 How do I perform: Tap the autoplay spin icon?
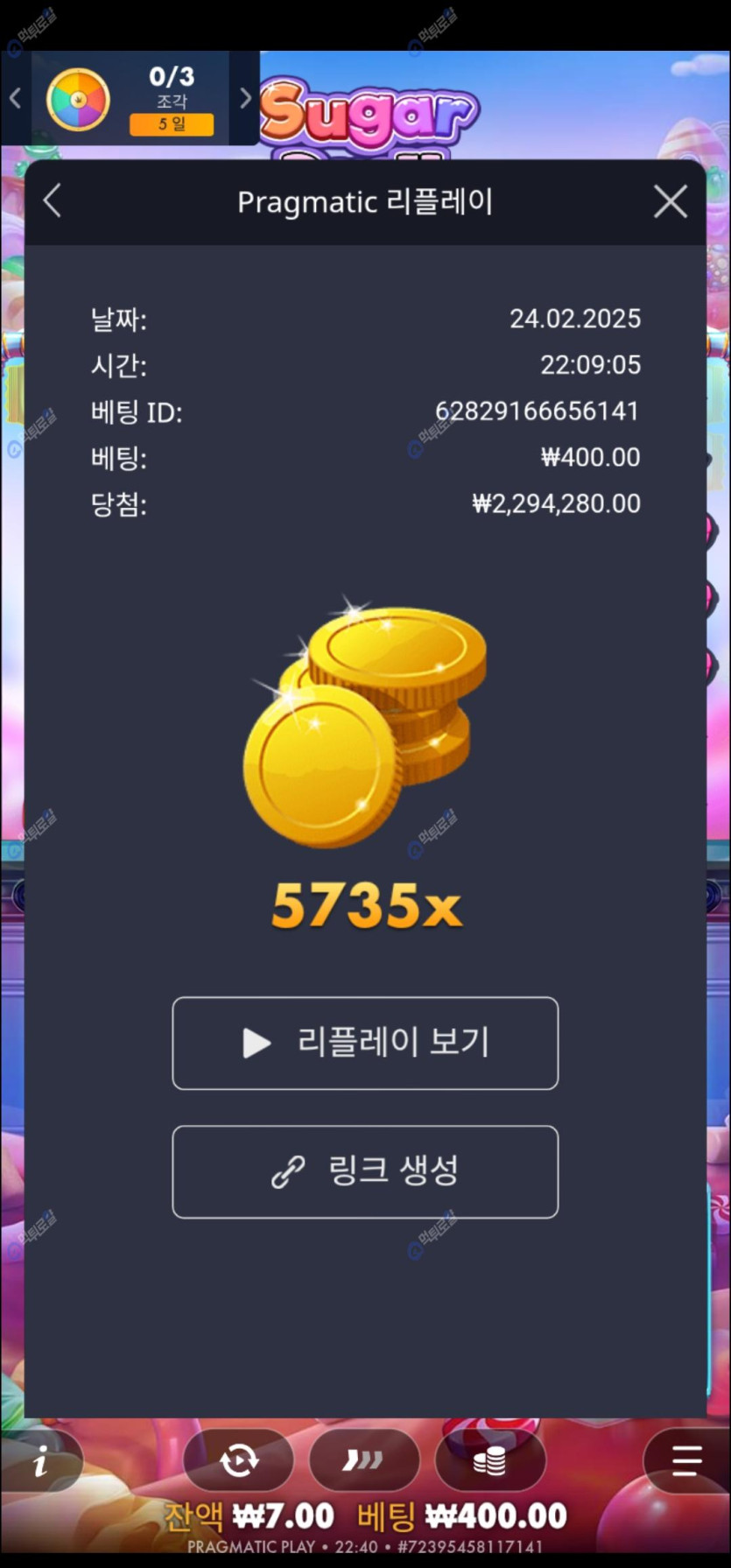pos(238,1459)
